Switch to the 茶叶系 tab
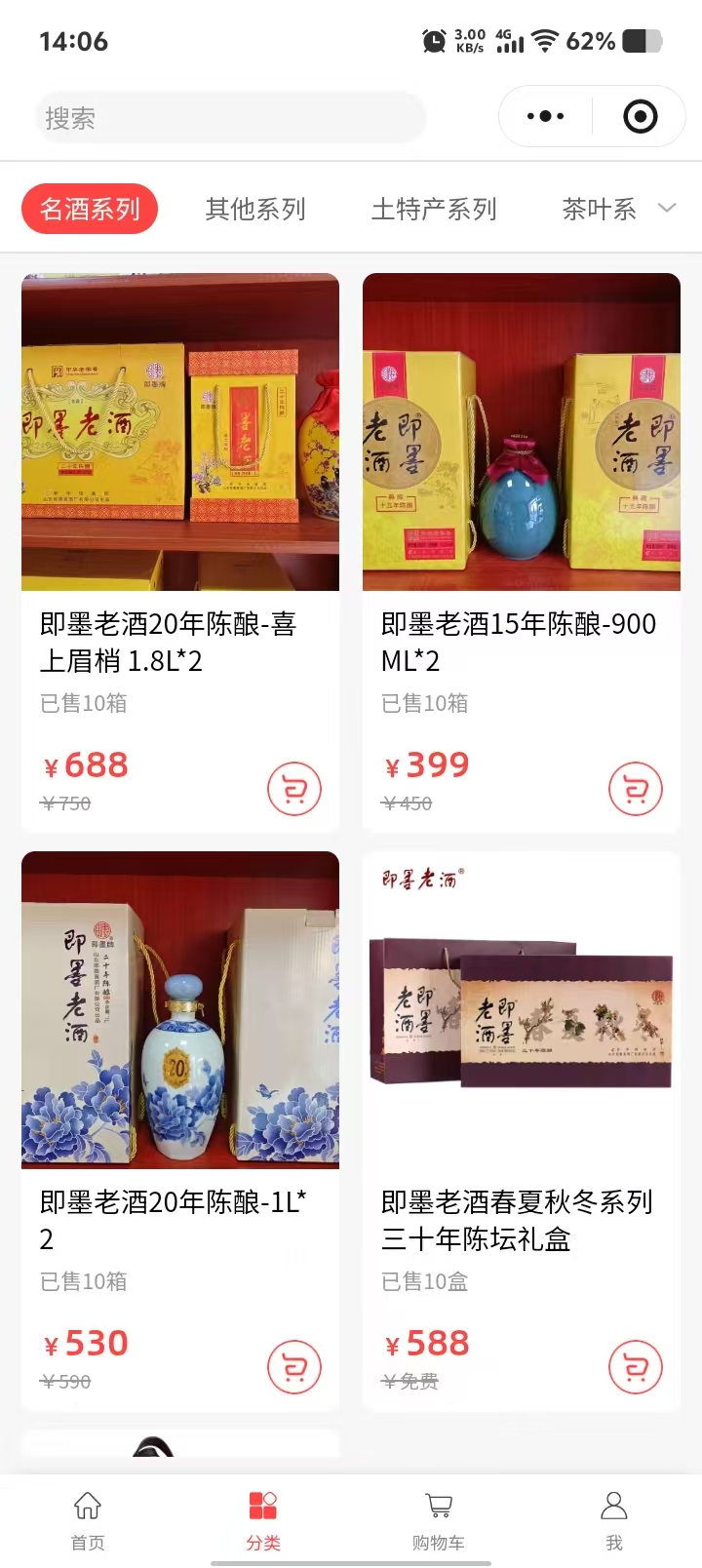The width and height of the screenshot is (702, 1568). (x=598, y=209)
